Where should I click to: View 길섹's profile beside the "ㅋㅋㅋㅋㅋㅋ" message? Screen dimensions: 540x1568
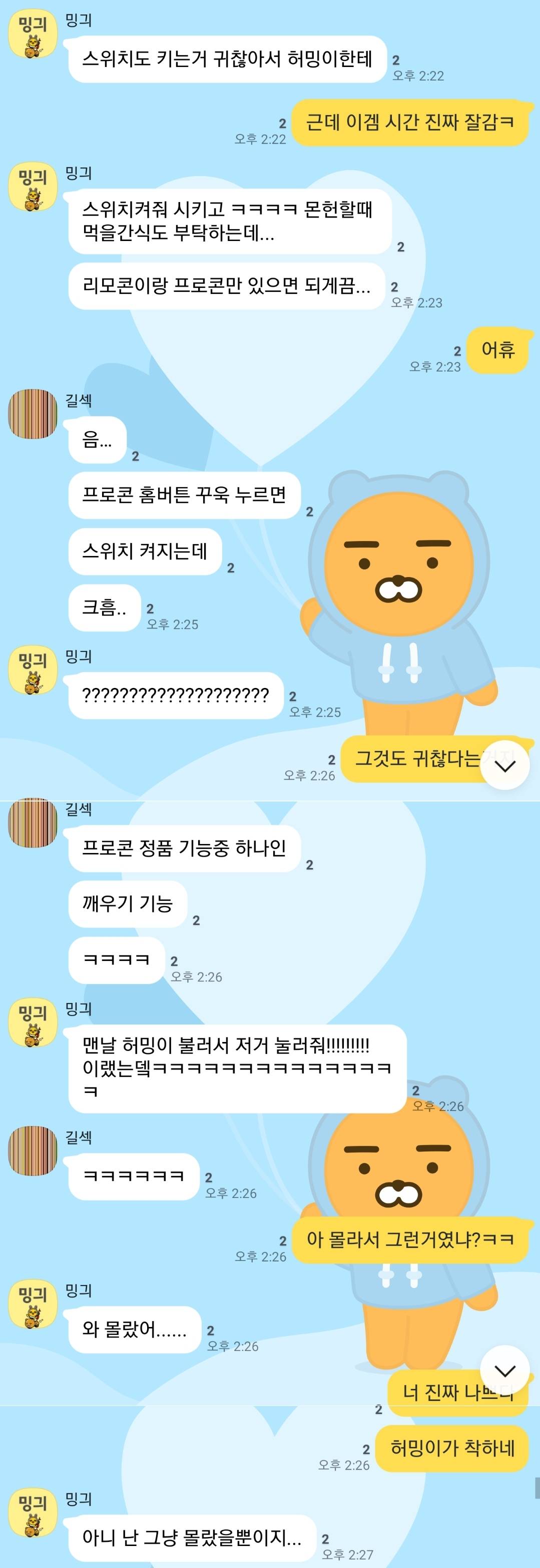[33, 1150]
